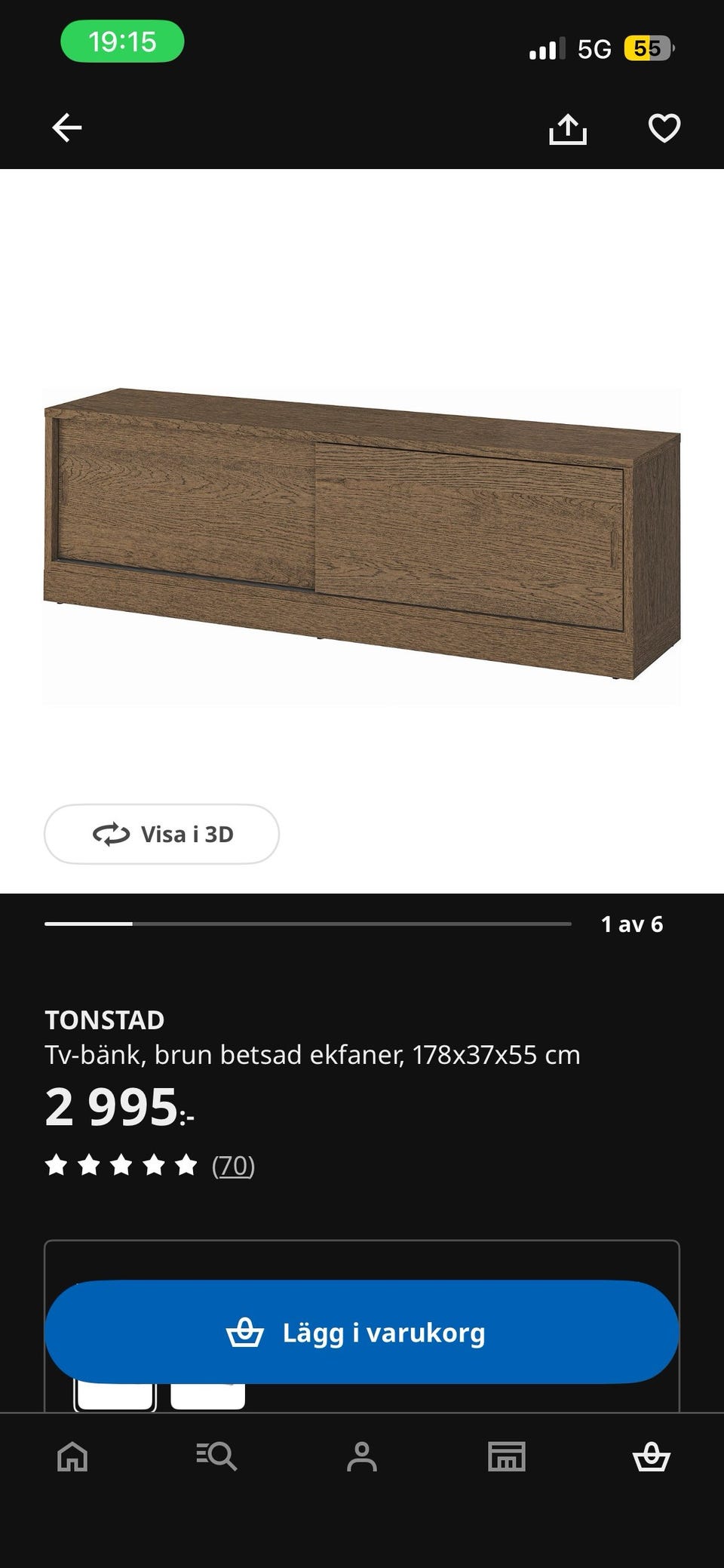Select the basket icon inside the blue button
The image size is (724, 1568).
pyautogui.click(x=245, y=1331)
